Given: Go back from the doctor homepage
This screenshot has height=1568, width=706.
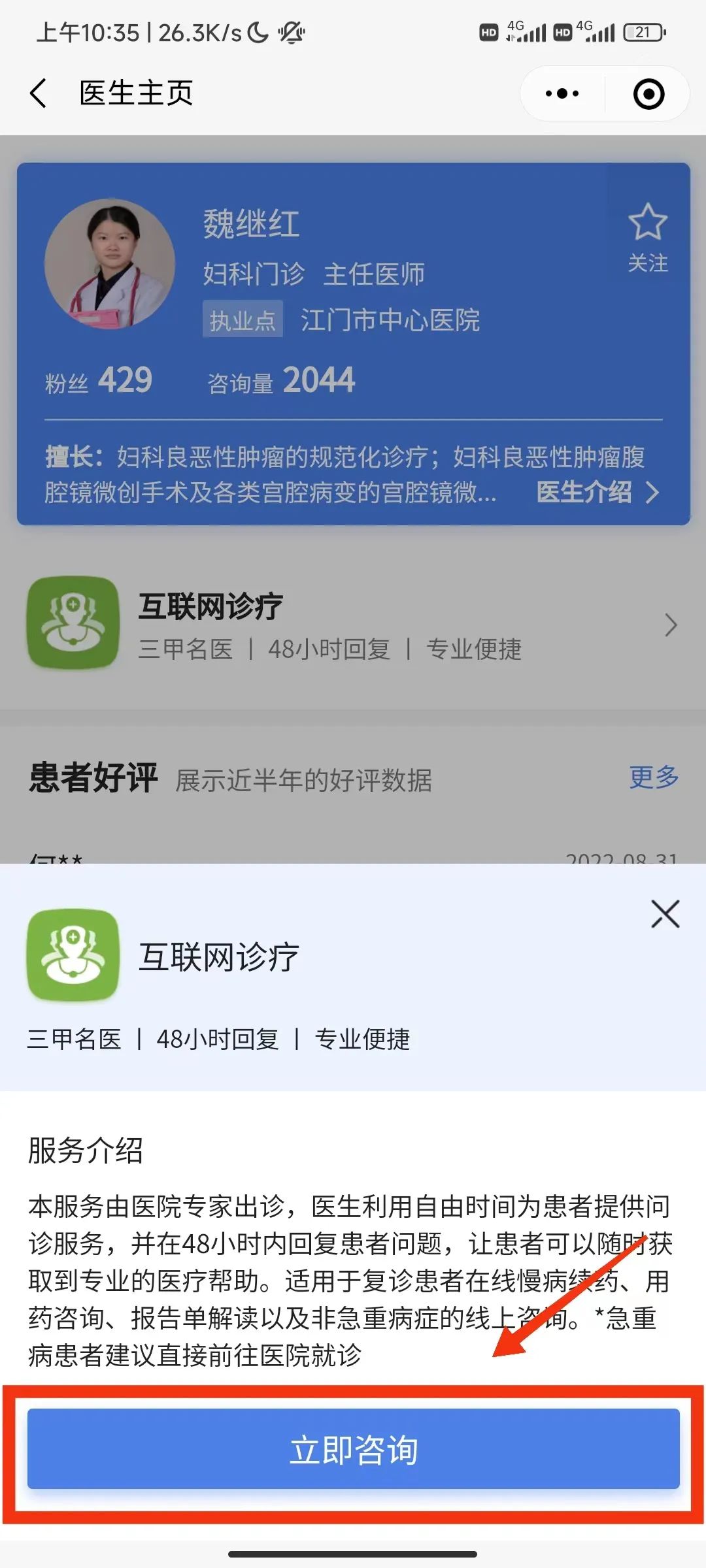Looking at the screenshot, I should point(39,93).
